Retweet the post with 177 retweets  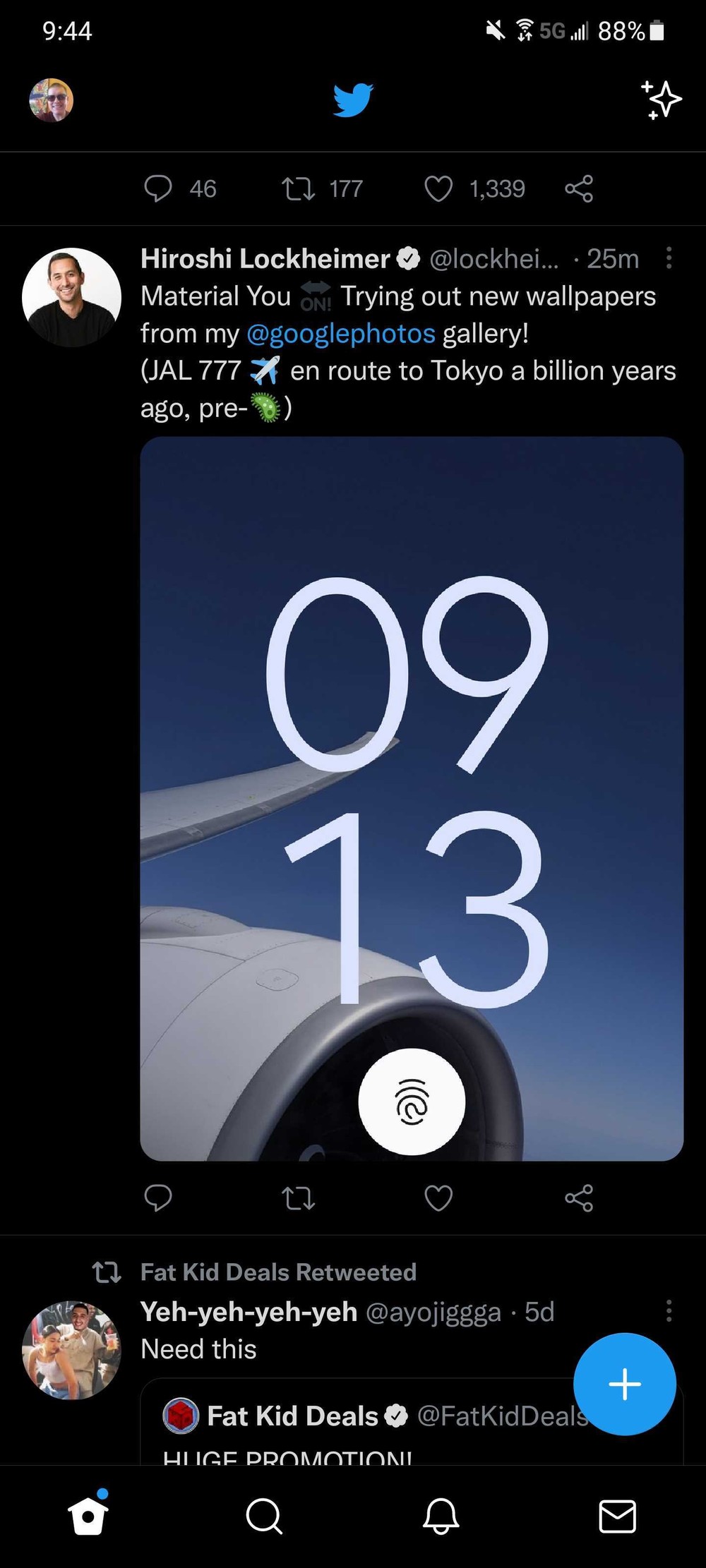click(x=299, y=188)
